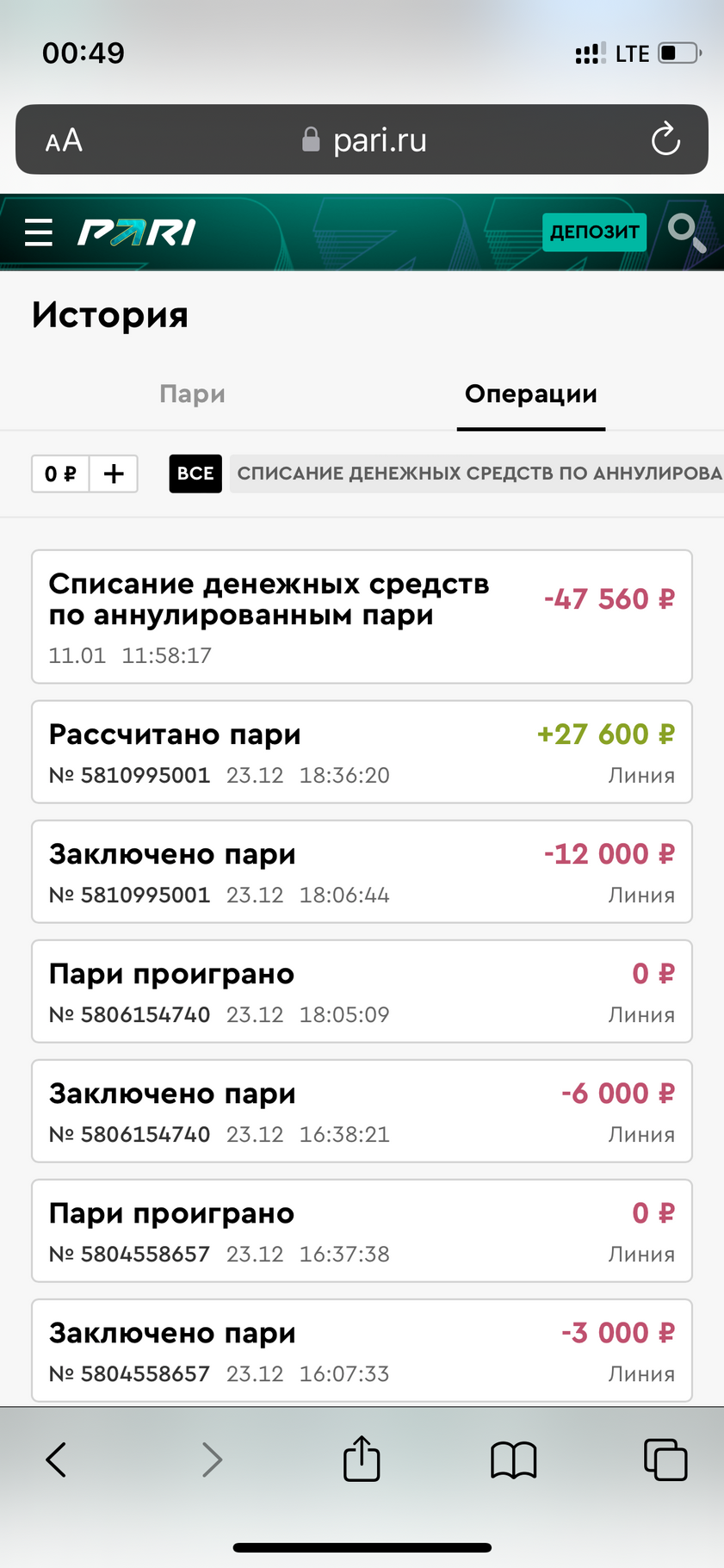Go back in Safari

[56, 1460]
